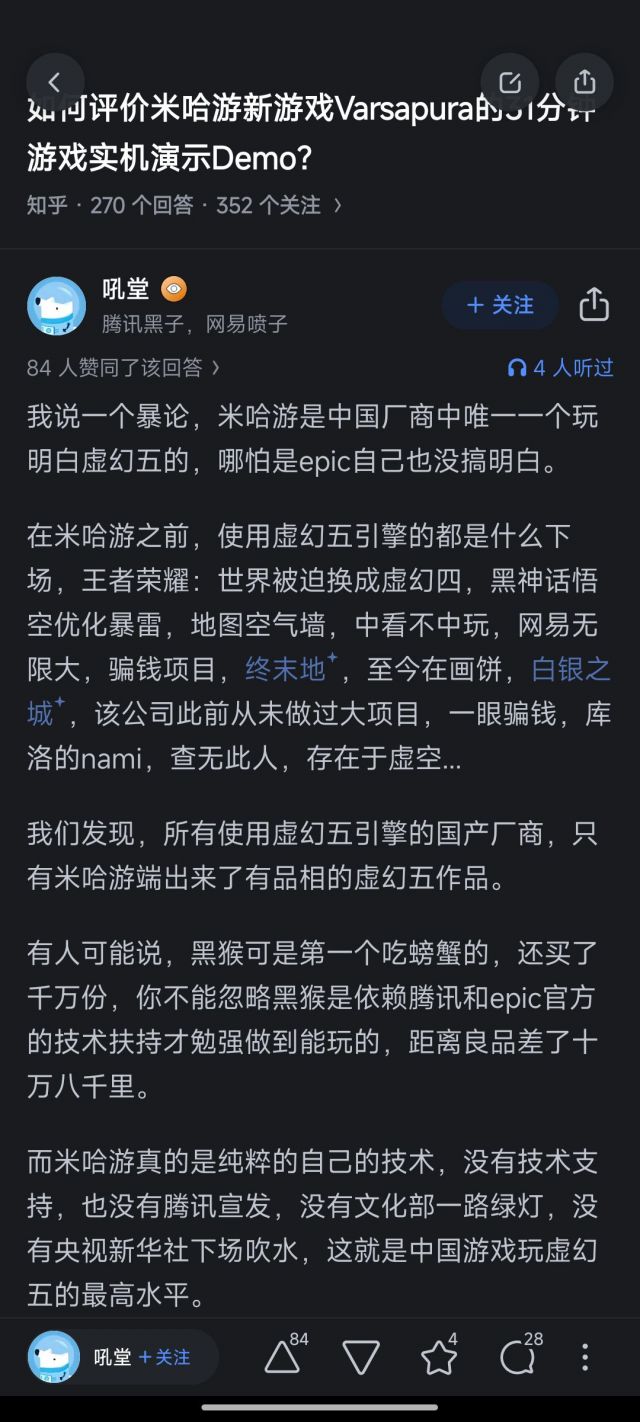
Task: Open the 白银之城 linked term
Action: (x=570, y=669)
